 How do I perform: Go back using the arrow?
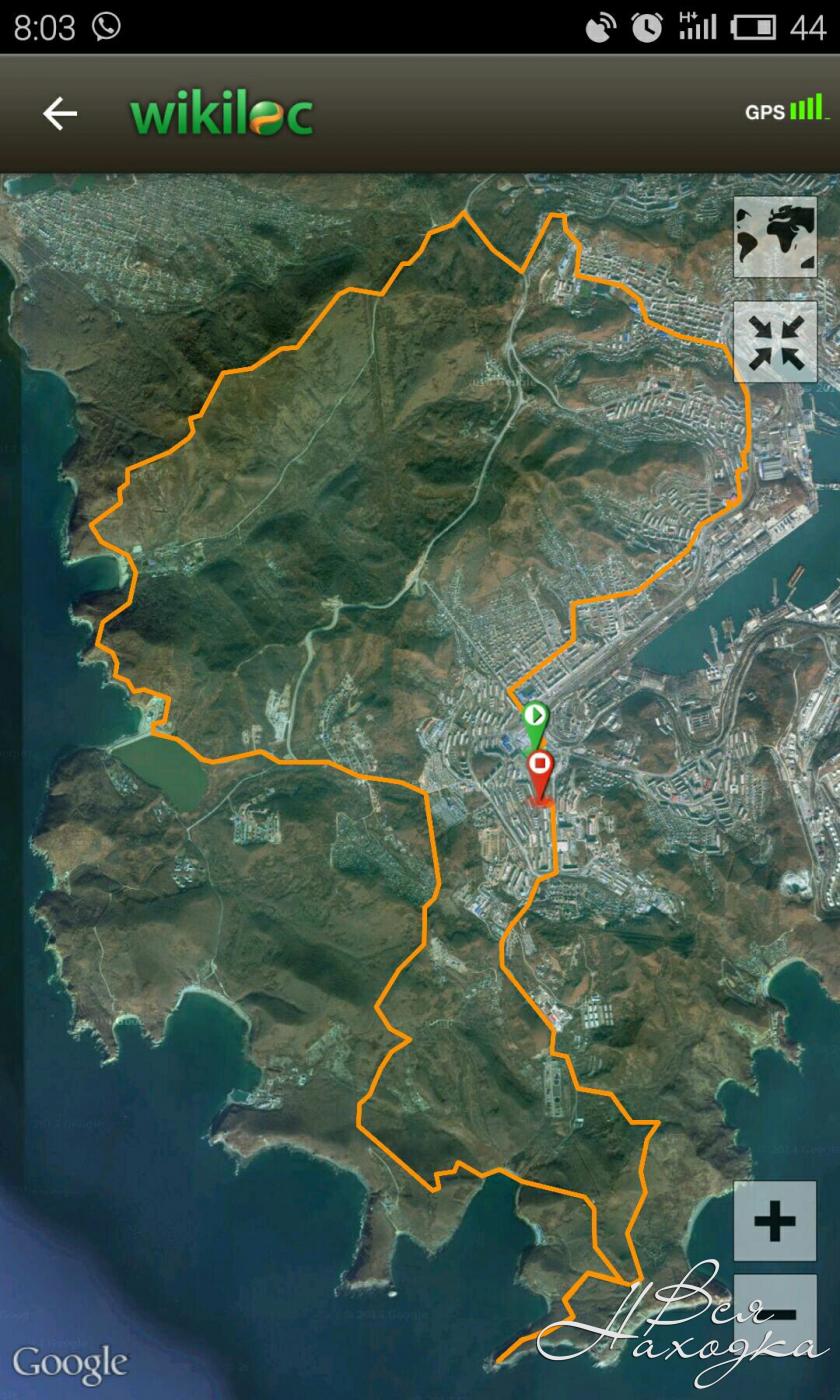pyautogui.click(x=59, y=114)
